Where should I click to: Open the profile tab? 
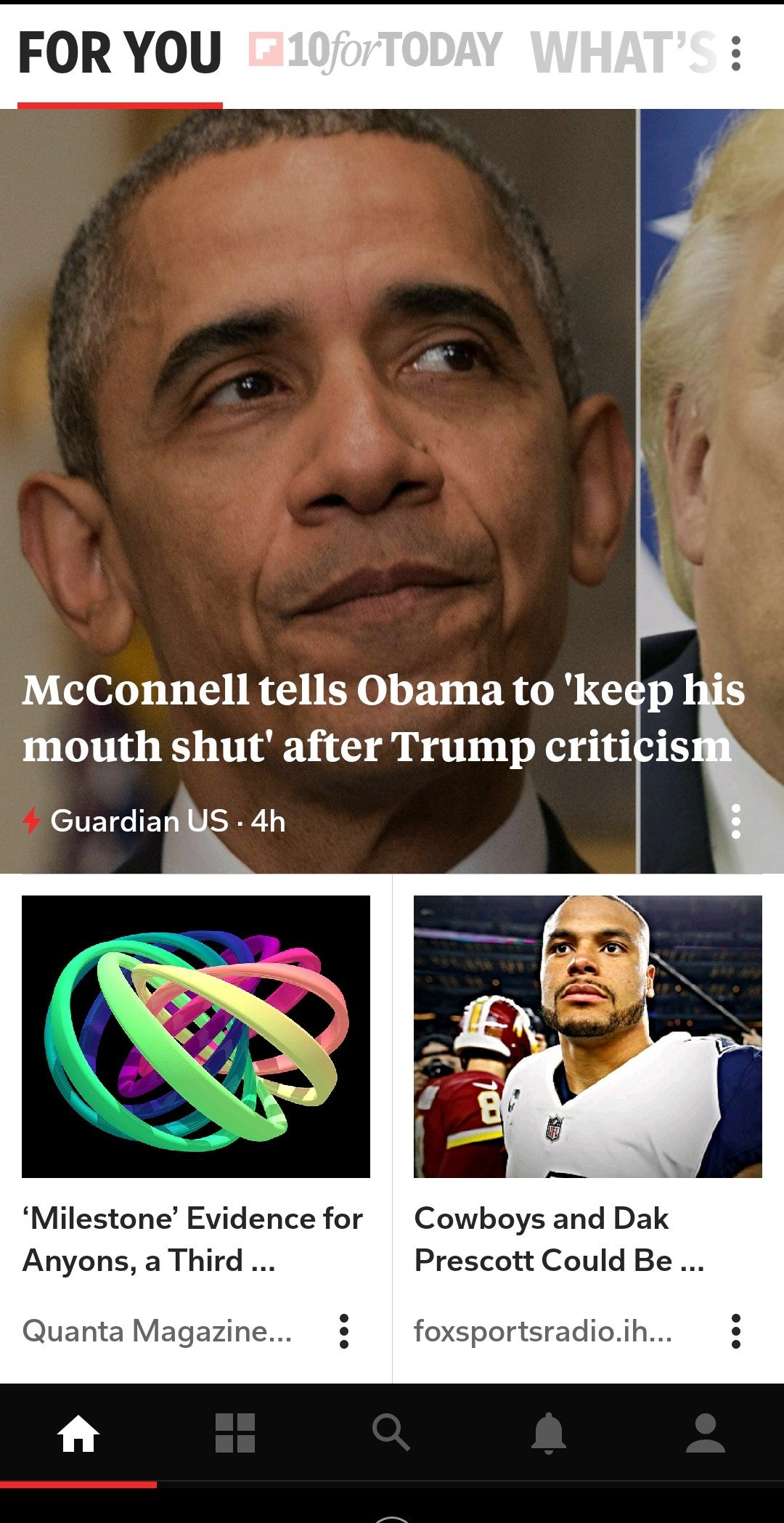(x=705, y=1434)
